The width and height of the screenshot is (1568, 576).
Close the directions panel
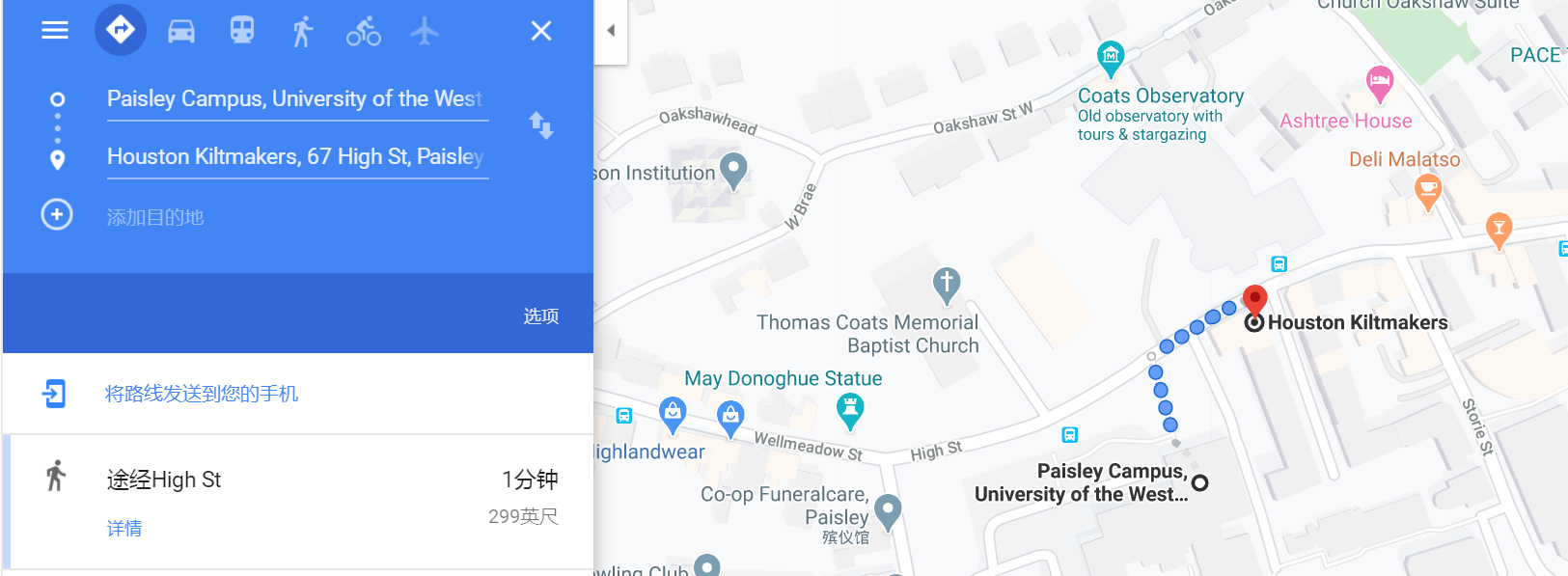[541, 31]
